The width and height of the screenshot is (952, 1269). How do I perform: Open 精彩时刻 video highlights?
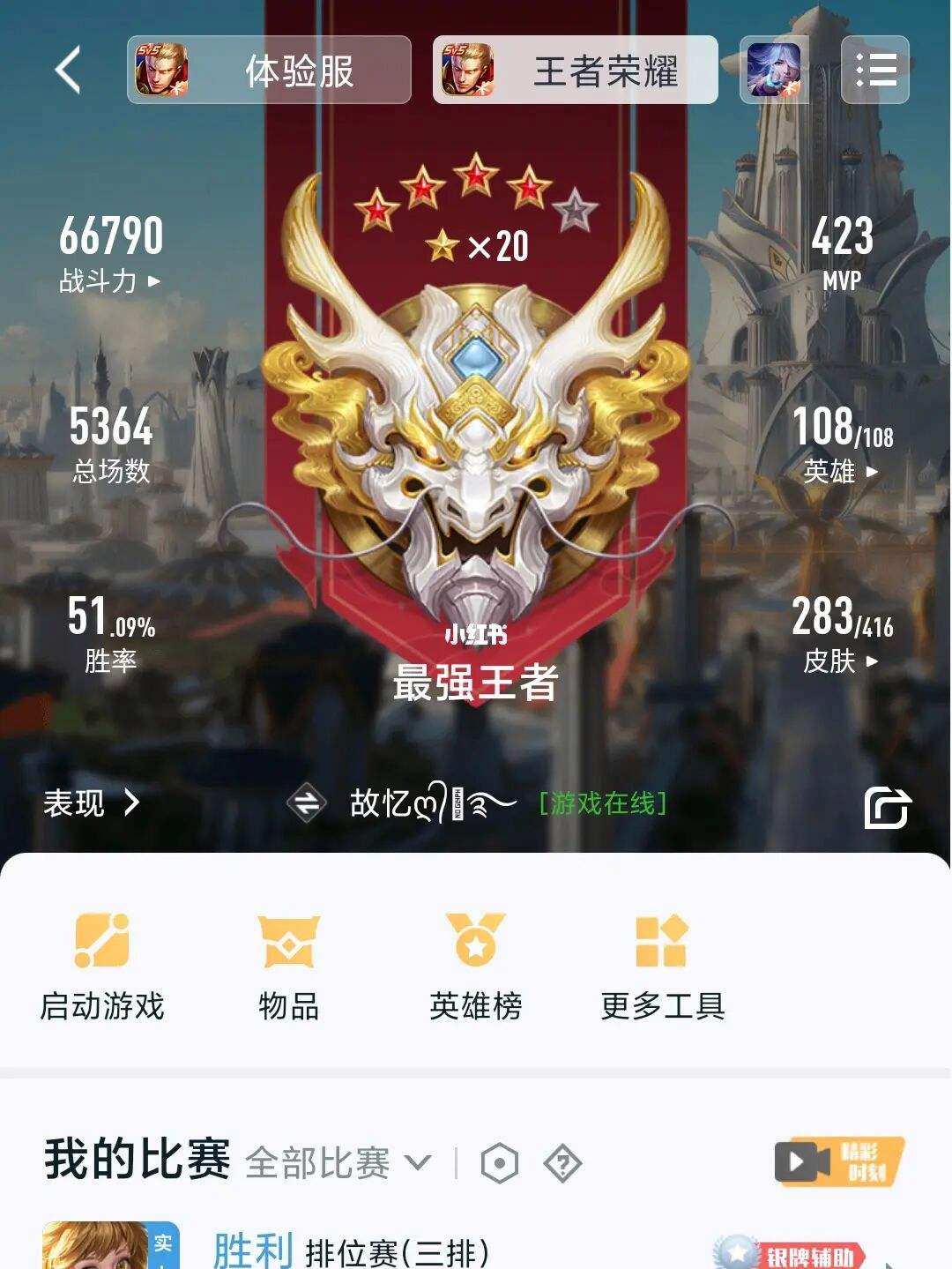pyautogui.click(x=839, y=1161)
